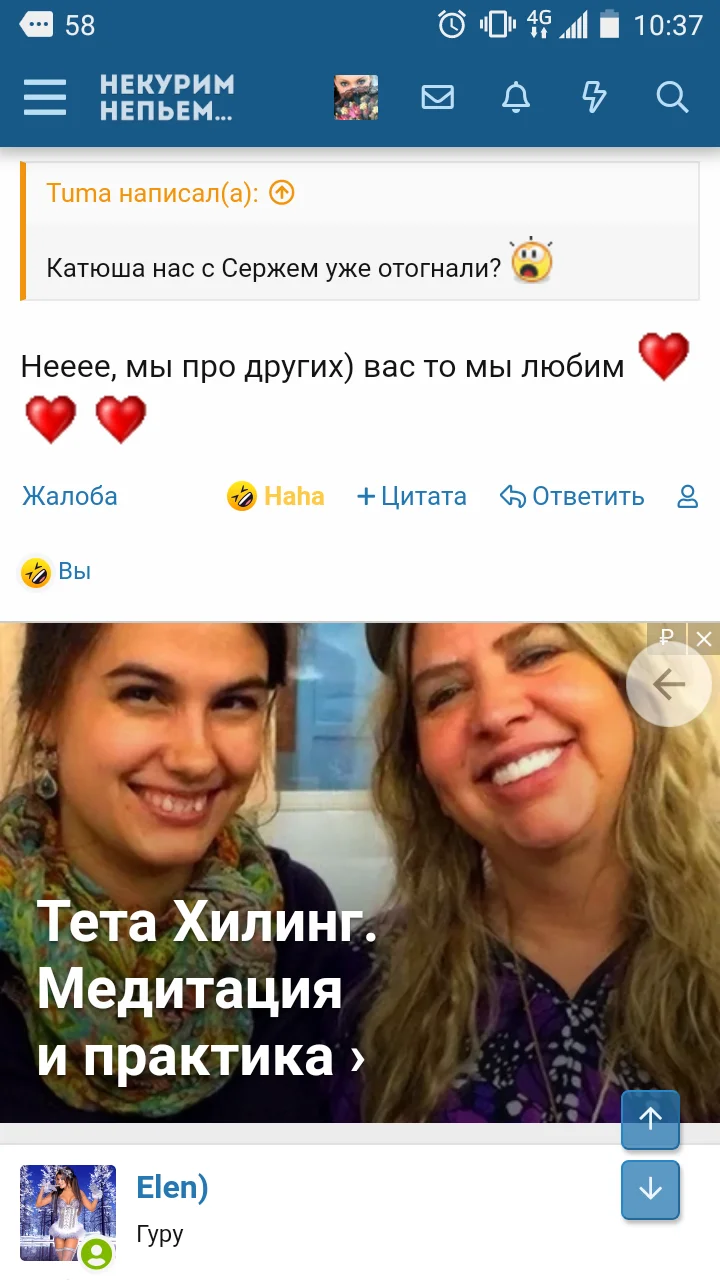The image size is (720, 1280).
Task: Open the notifications bell icon
Action: click(515, 97)
